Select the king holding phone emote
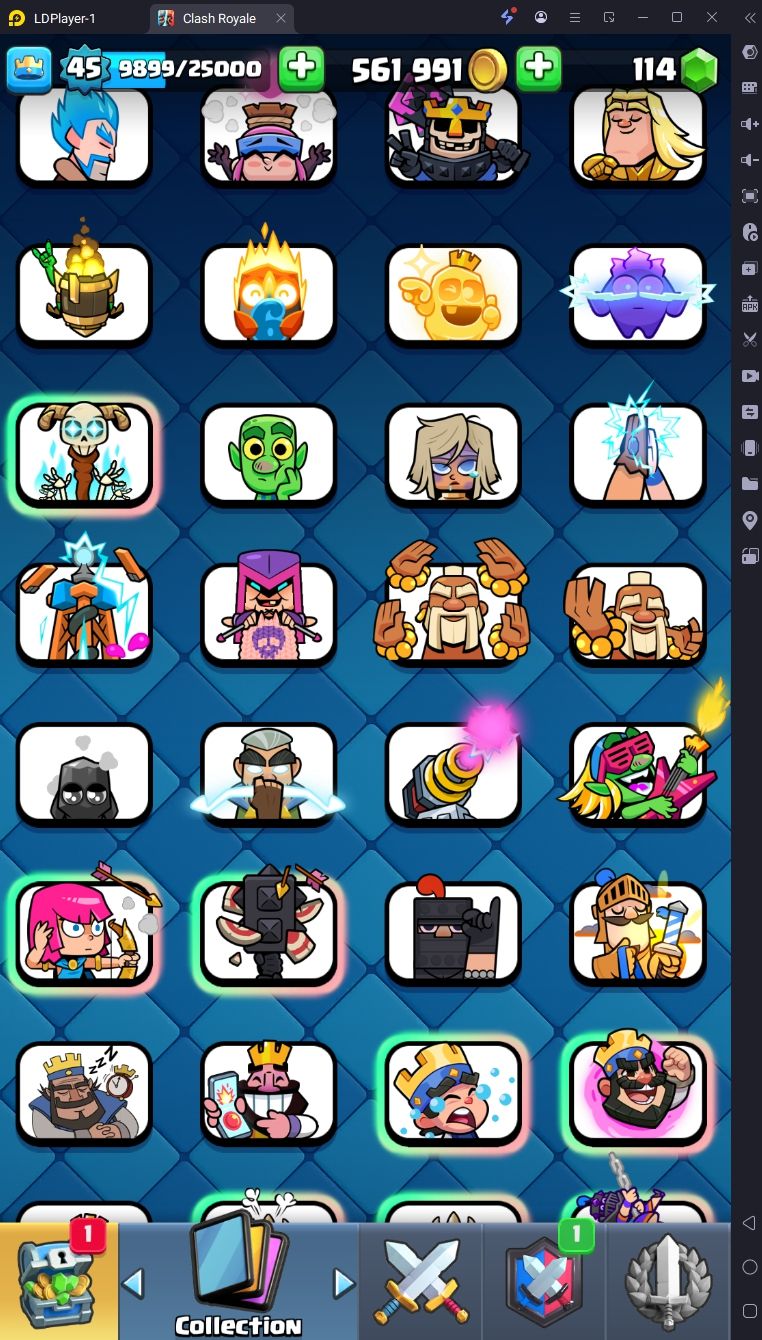The width and height of the screenshot is (762, 1340). coord(268,1093)
